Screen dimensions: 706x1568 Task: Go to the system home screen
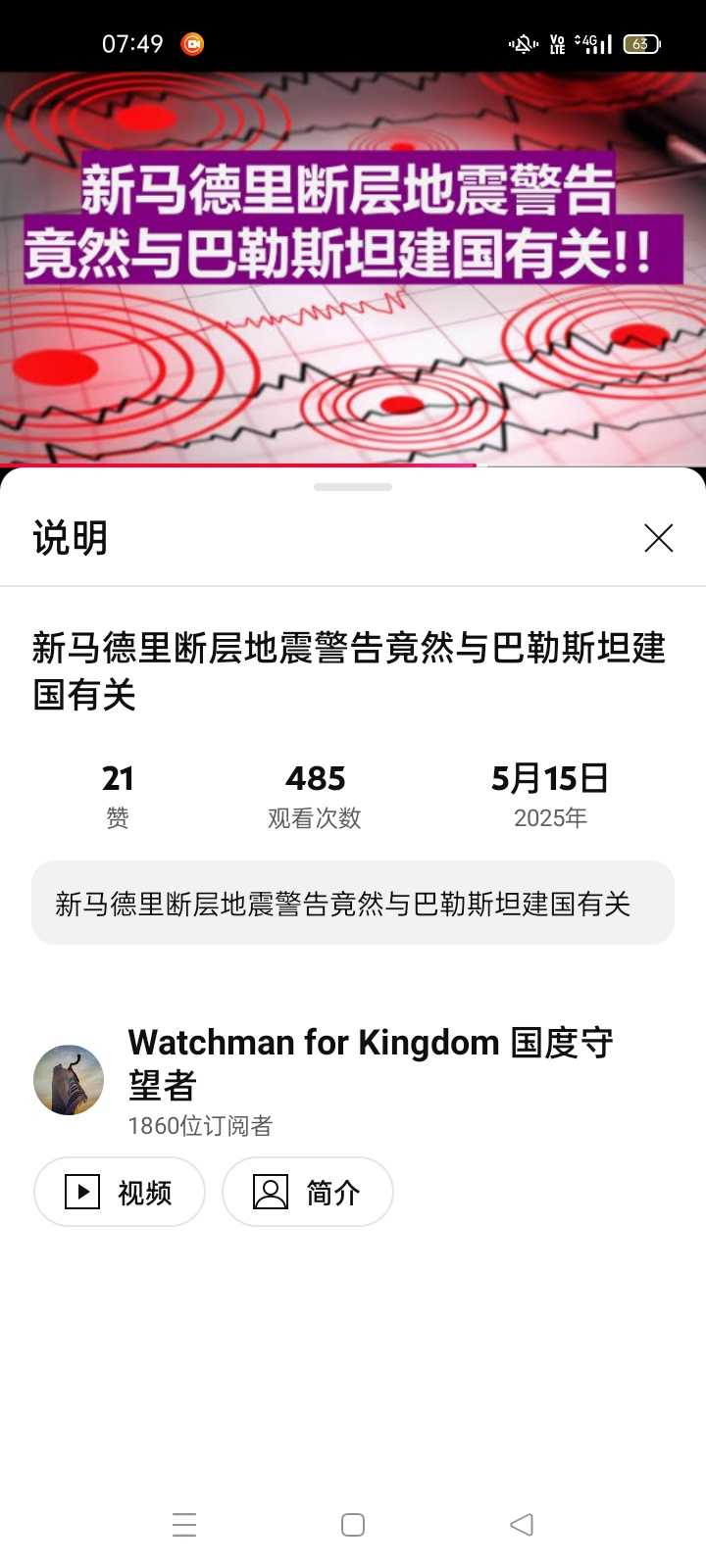(353, 1524)
